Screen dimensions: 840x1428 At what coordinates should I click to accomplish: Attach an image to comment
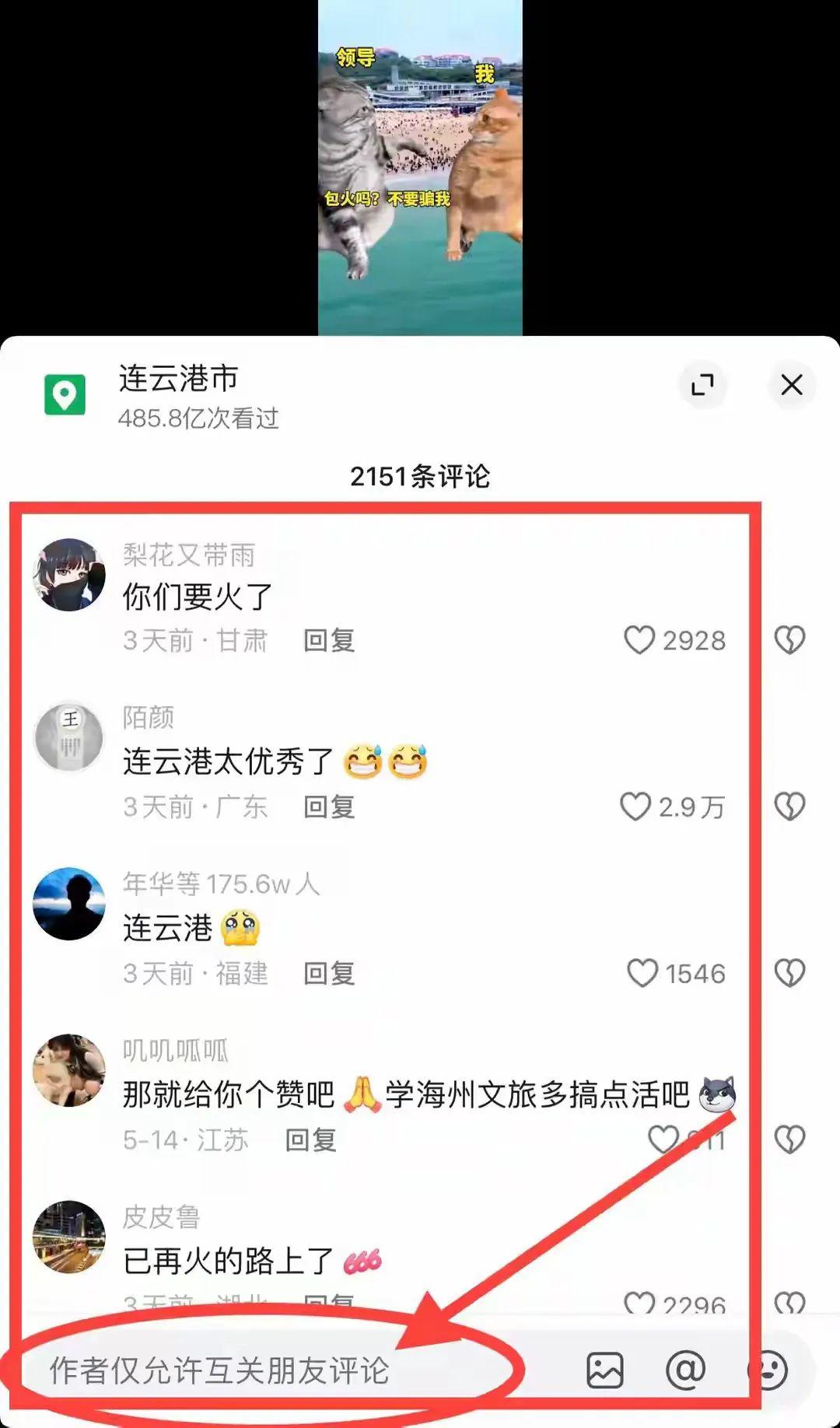click(x=604, y=1370)
